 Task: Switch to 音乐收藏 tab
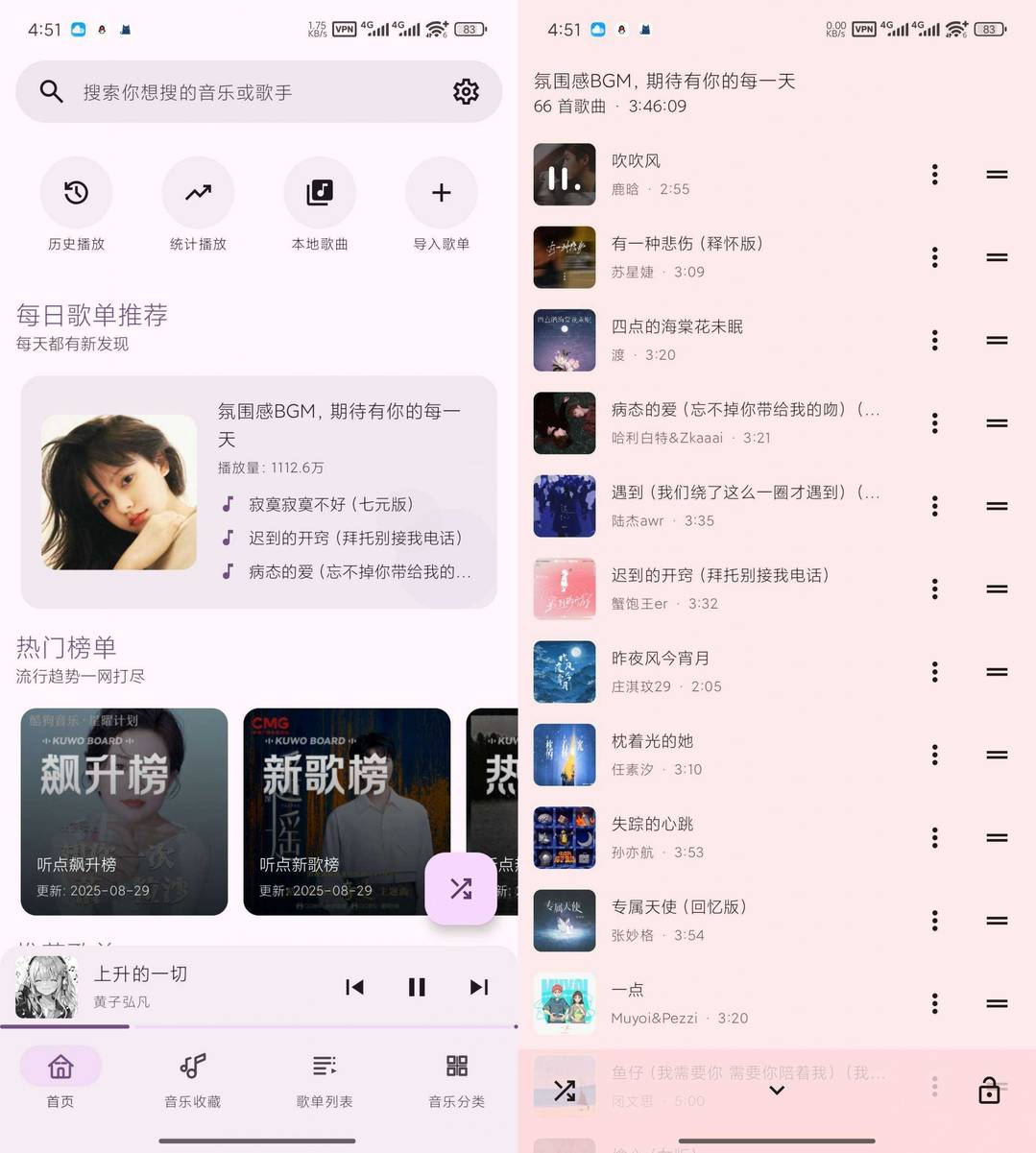pos(192,1079)
